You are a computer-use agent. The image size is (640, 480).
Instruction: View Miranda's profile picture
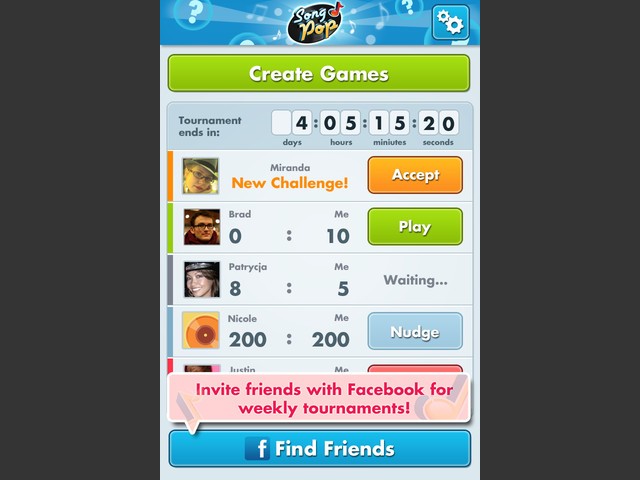[x=201, y=176]
